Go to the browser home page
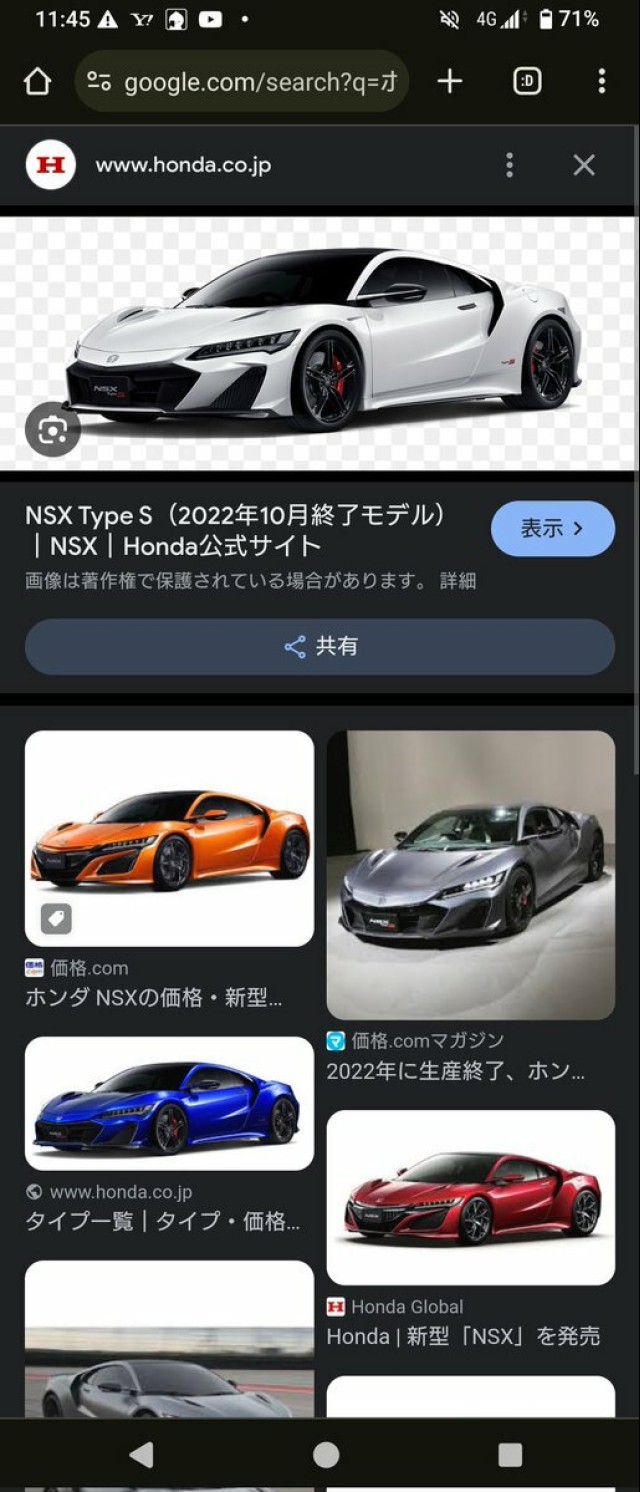Viewport: 640px width, 1492px height. pyautogui.click(x=37, y=82)
